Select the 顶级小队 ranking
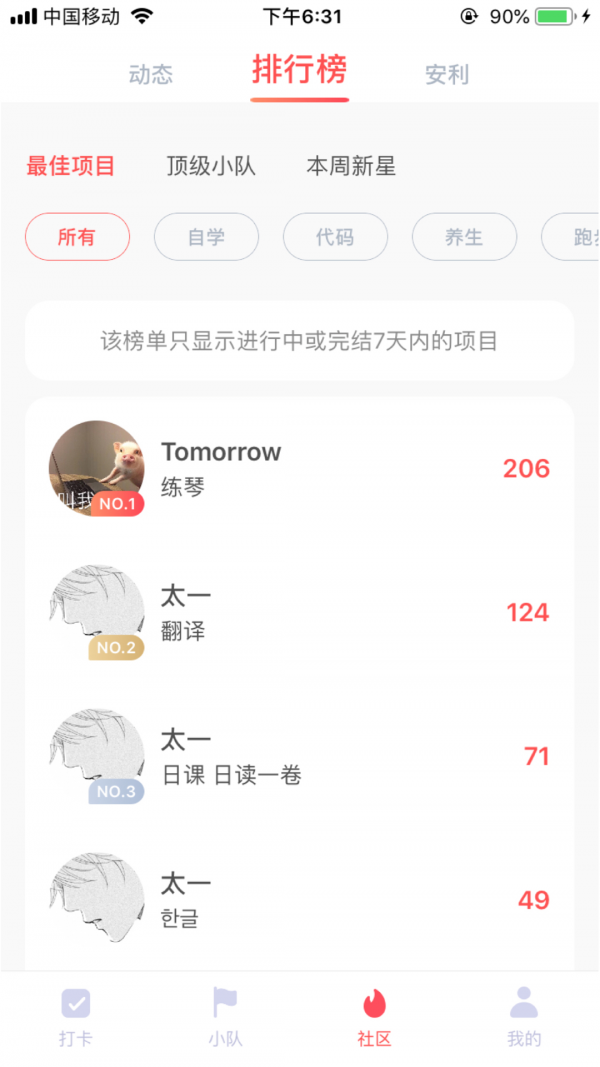The height and width of the screenshot is (1067, 600). pos(211,166)
